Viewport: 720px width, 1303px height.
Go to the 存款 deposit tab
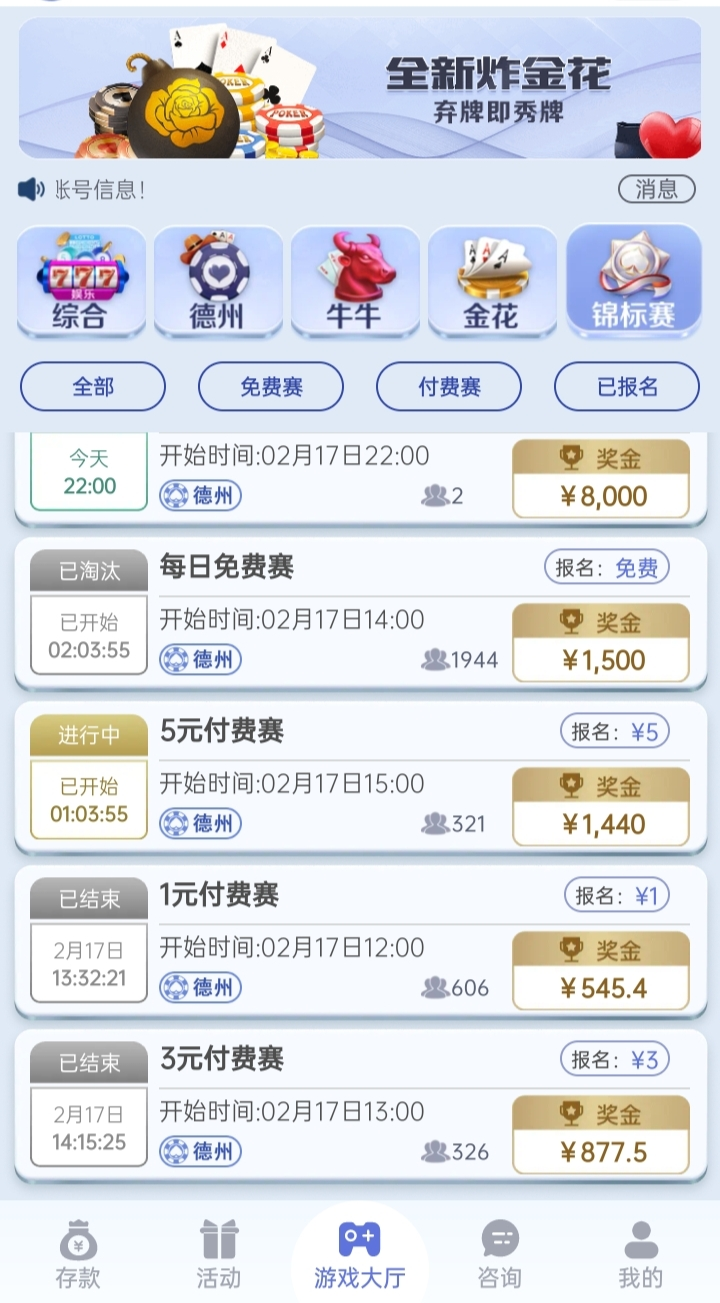78,1255
